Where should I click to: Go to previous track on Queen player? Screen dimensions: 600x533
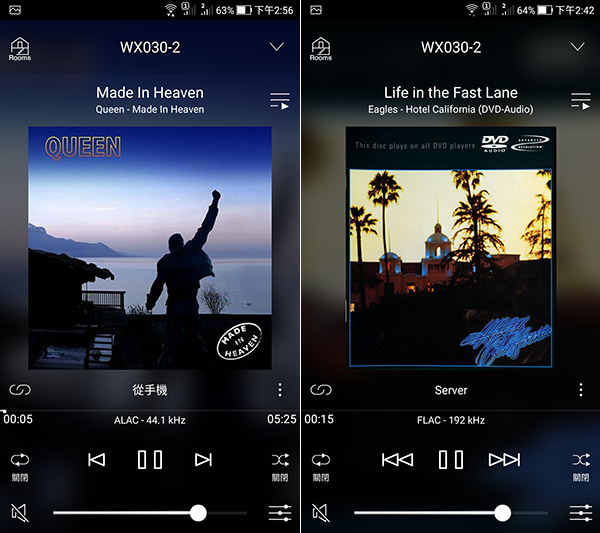(x=96, y=459)
